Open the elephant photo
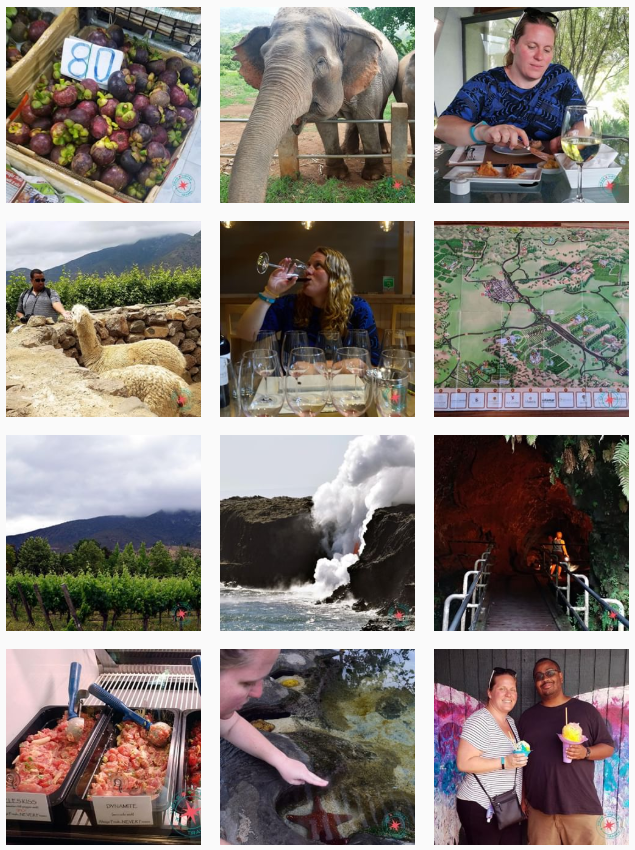 pos(317,105)
